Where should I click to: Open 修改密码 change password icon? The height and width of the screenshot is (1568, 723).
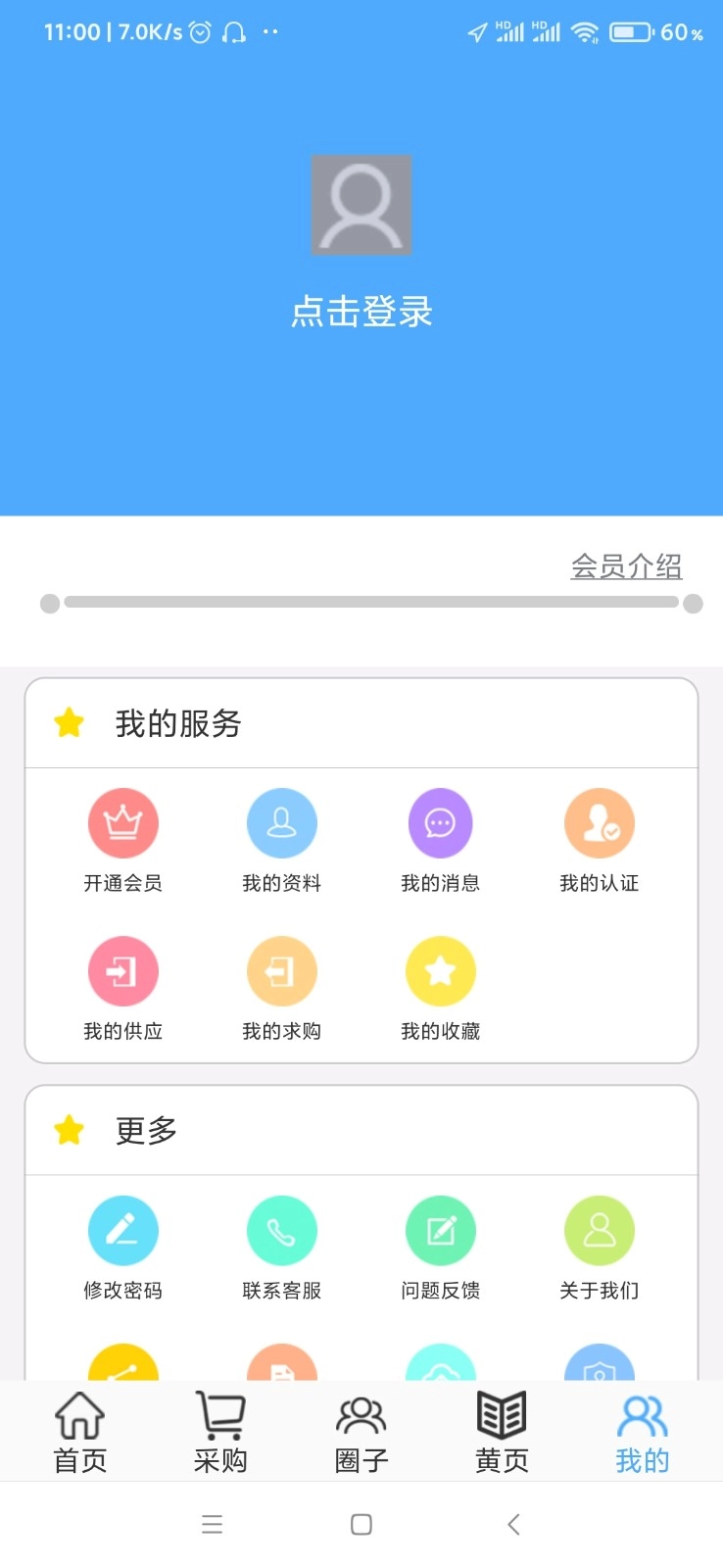123,1230
